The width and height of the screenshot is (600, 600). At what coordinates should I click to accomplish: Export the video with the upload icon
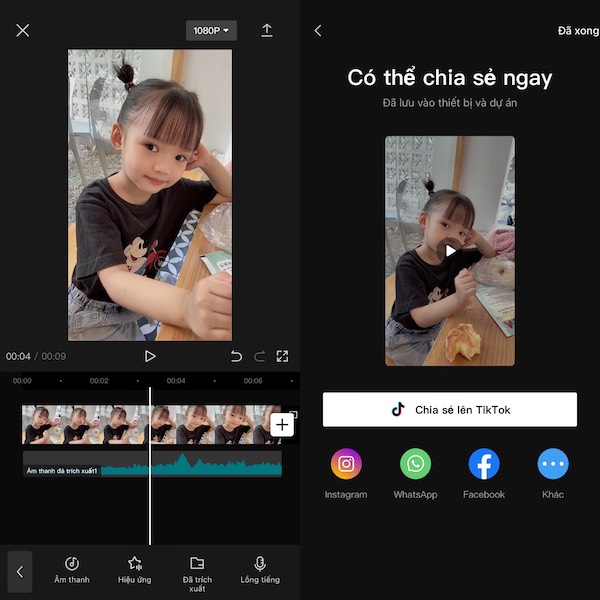(267, 31)
